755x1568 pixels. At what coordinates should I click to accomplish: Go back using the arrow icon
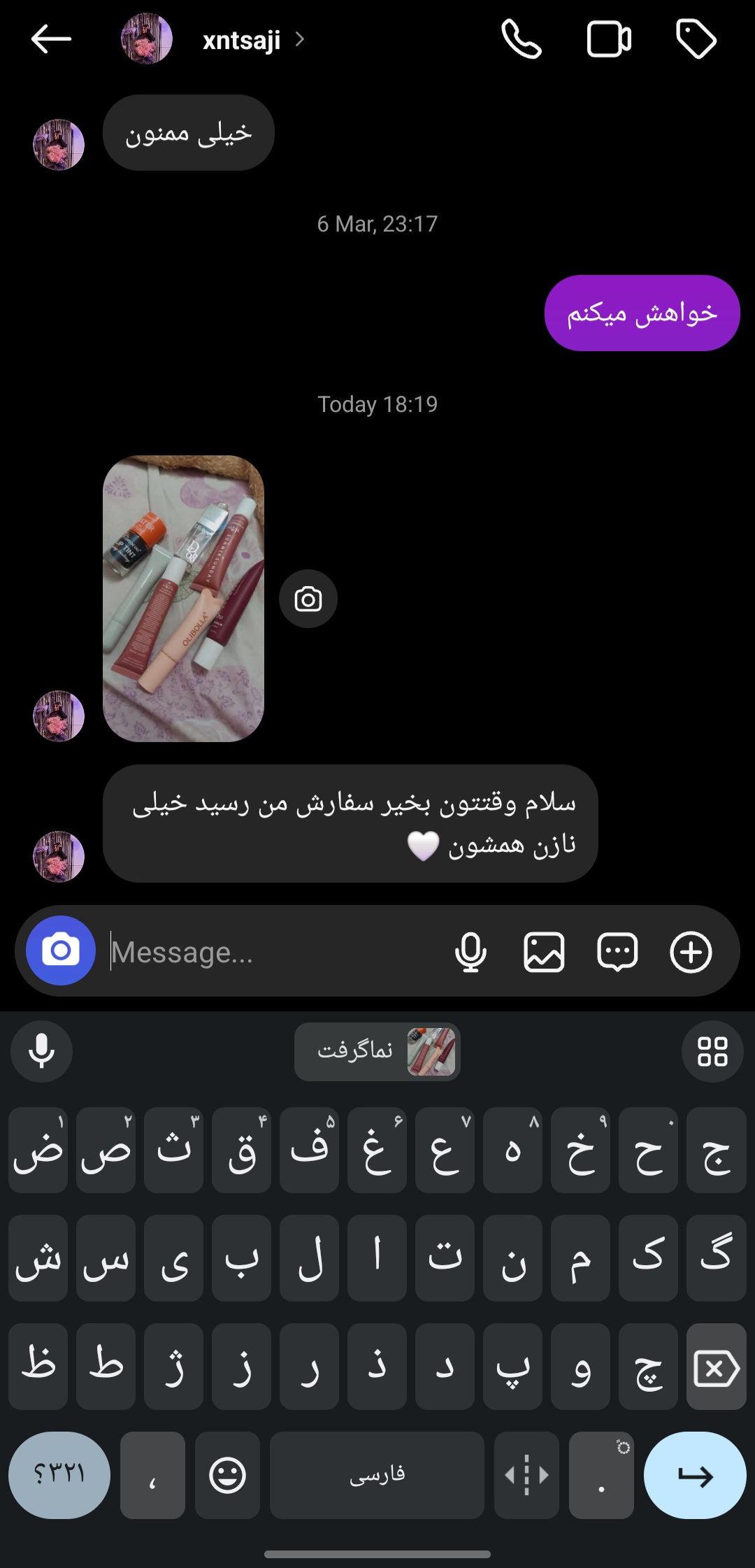(51, 39)
